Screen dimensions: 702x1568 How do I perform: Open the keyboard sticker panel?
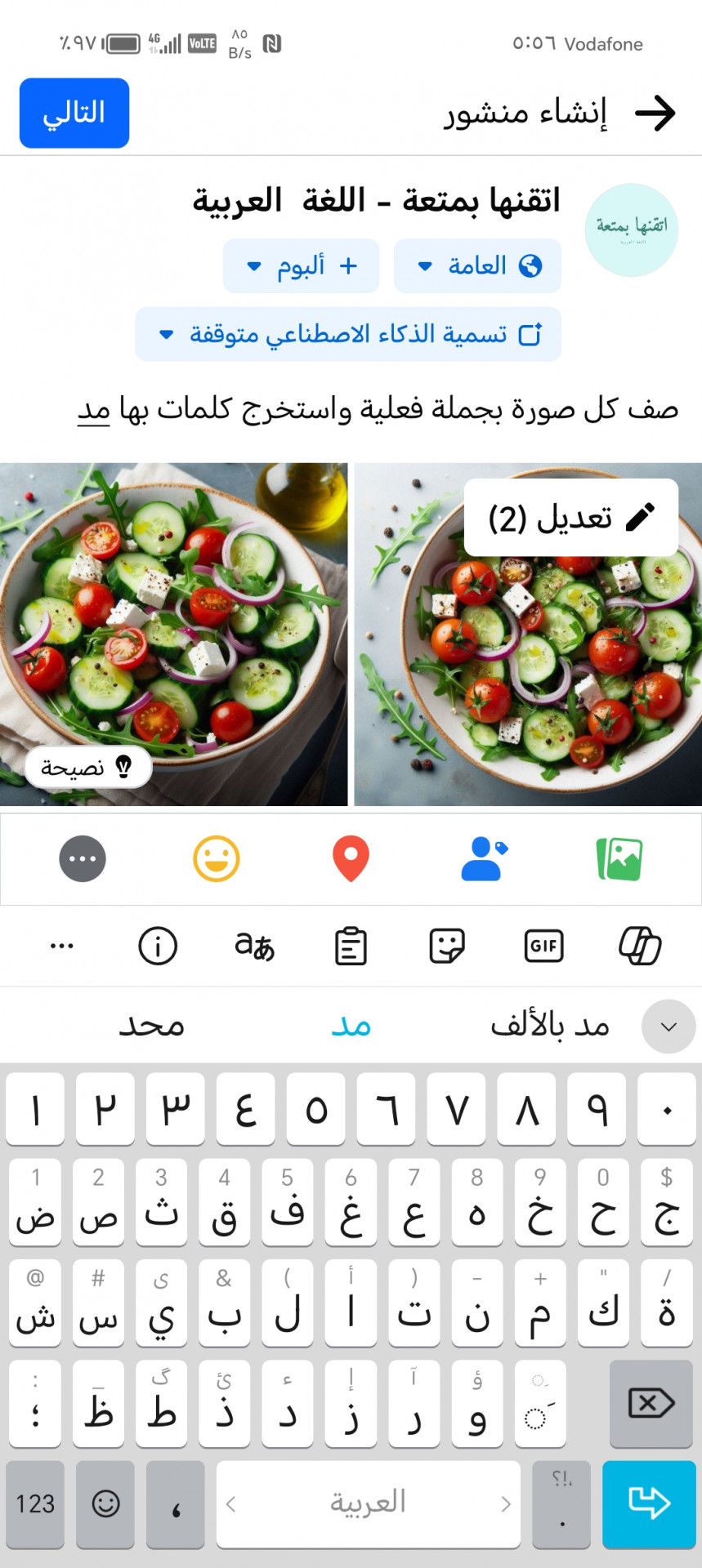click(447, 946)
